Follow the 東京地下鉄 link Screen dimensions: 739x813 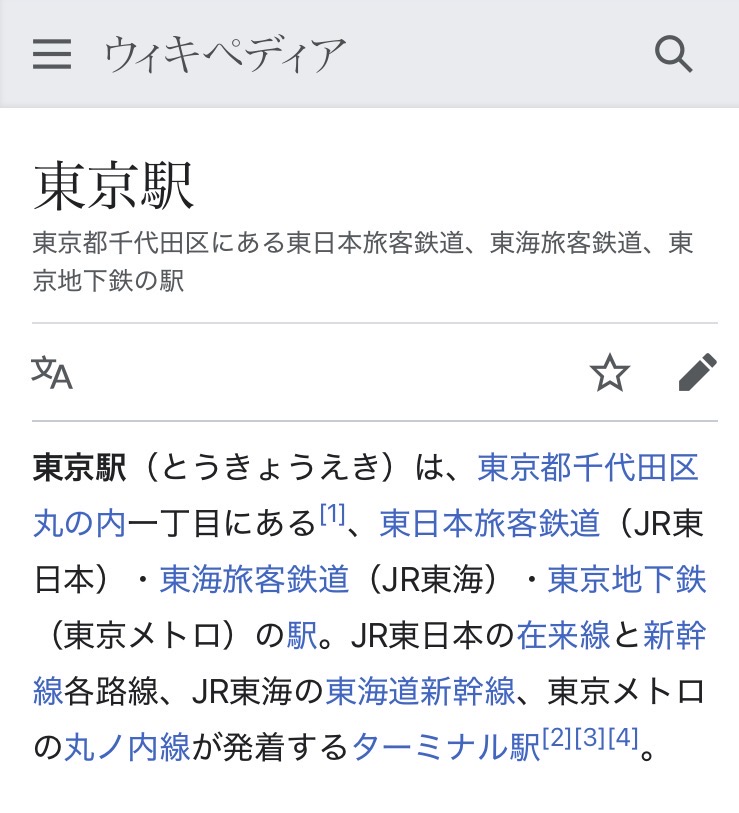point(627,579)
